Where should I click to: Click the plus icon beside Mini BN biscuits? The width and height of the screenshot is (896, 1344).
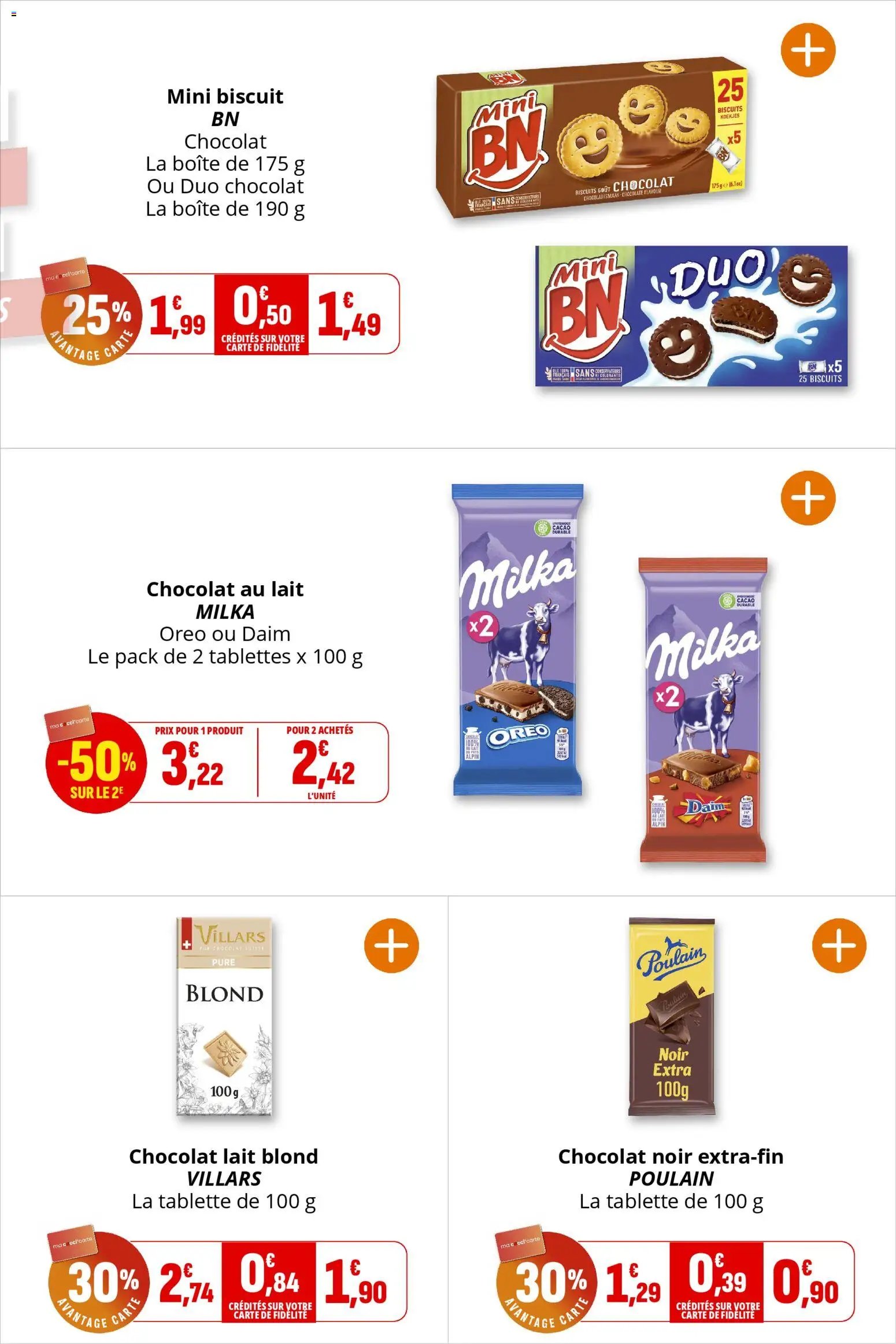(x=809, y=49)
